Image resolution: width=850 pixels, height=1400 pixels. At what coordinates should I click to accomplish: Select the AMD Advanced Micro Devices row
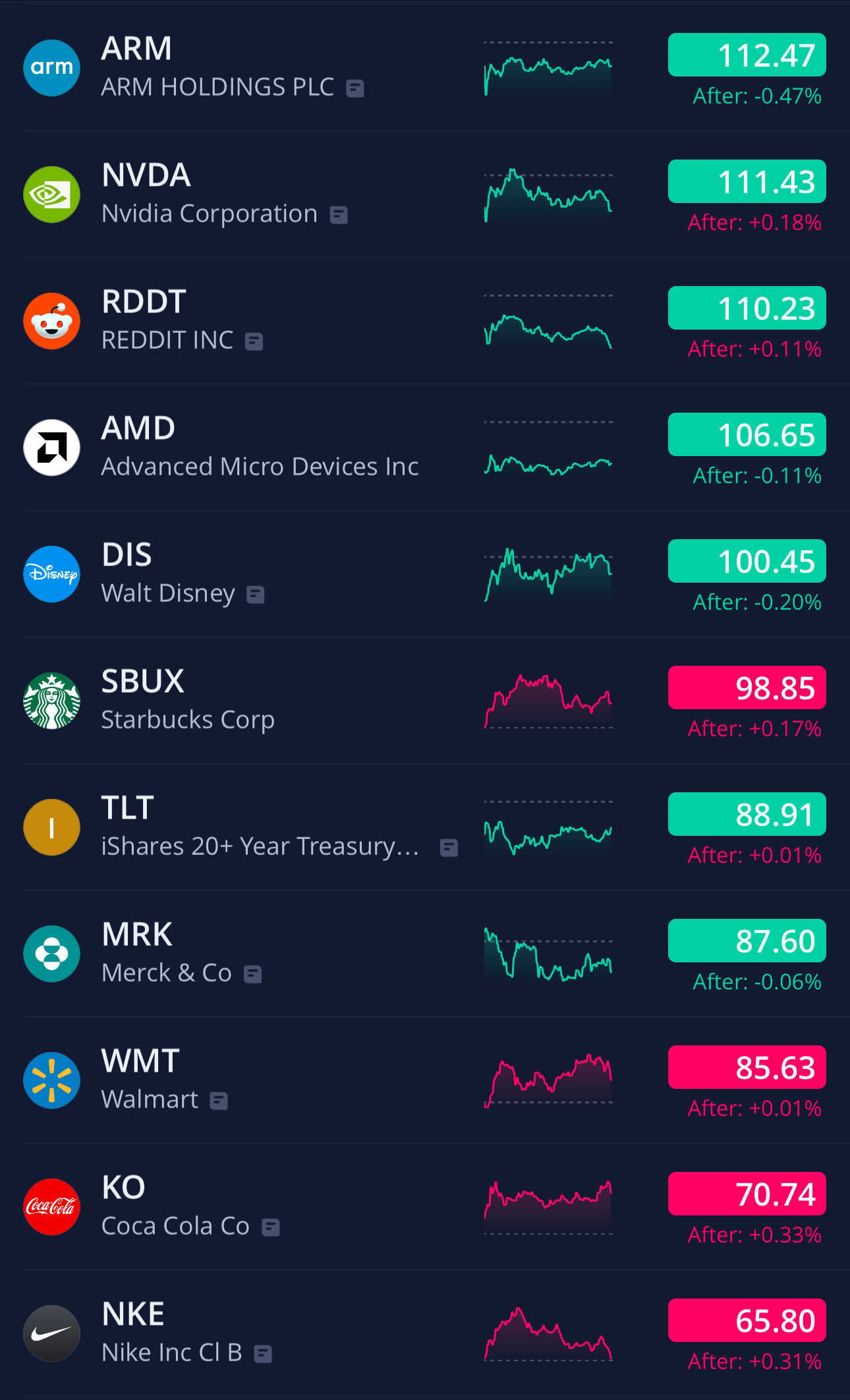click(x=425, y=448)
